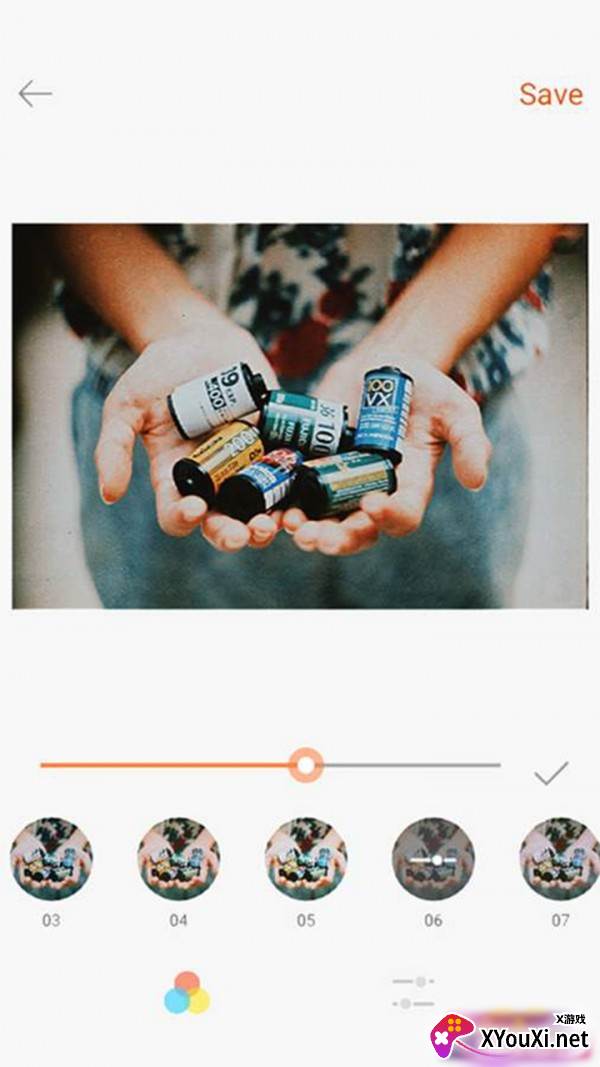Image resolution: width=600 pixels, height=1067 pixels.
Task: Confirm the filter with the checkmark
Action: click(x=550, y=773)
